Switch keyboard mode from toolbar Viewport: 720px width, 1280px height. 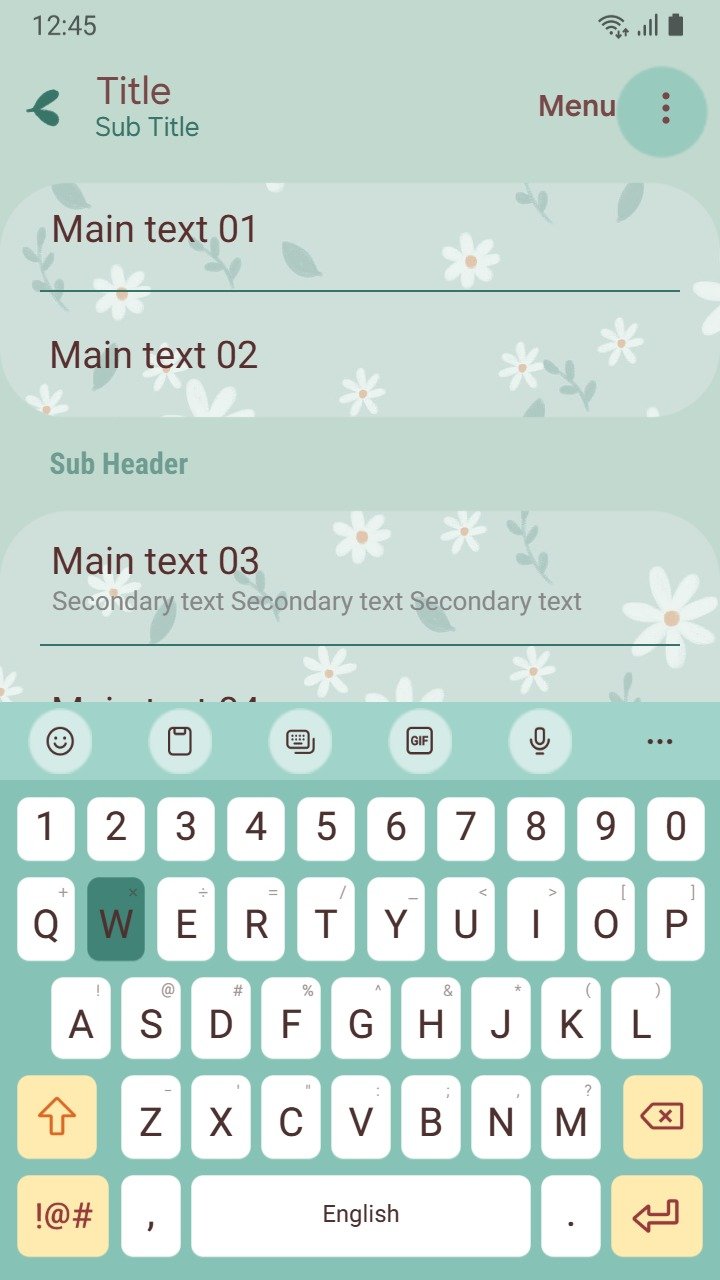coord(300,741)
